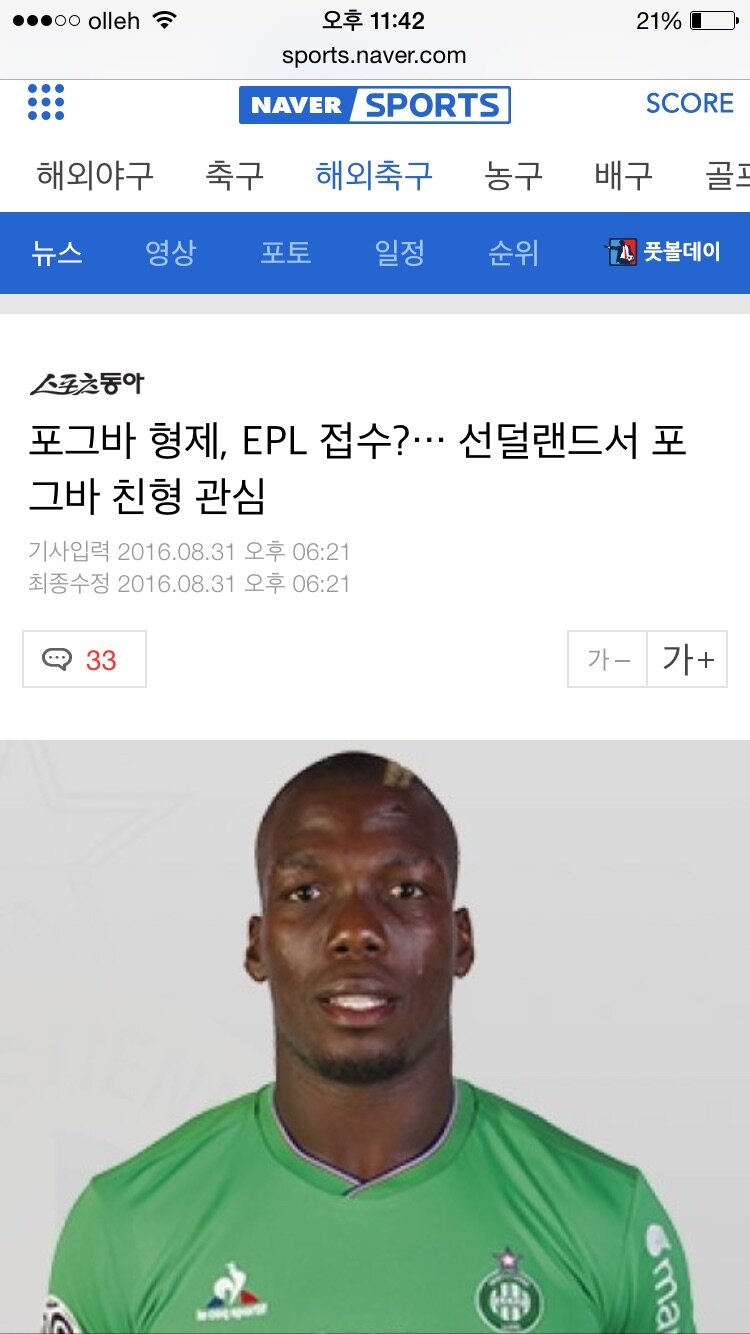Go to Naver Sports home logo

click(375, 105)
